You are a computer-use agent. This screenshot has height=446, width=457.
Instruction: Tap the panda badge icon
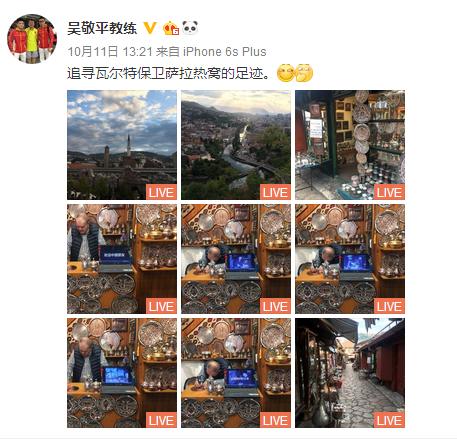click(x=190, y=28)
